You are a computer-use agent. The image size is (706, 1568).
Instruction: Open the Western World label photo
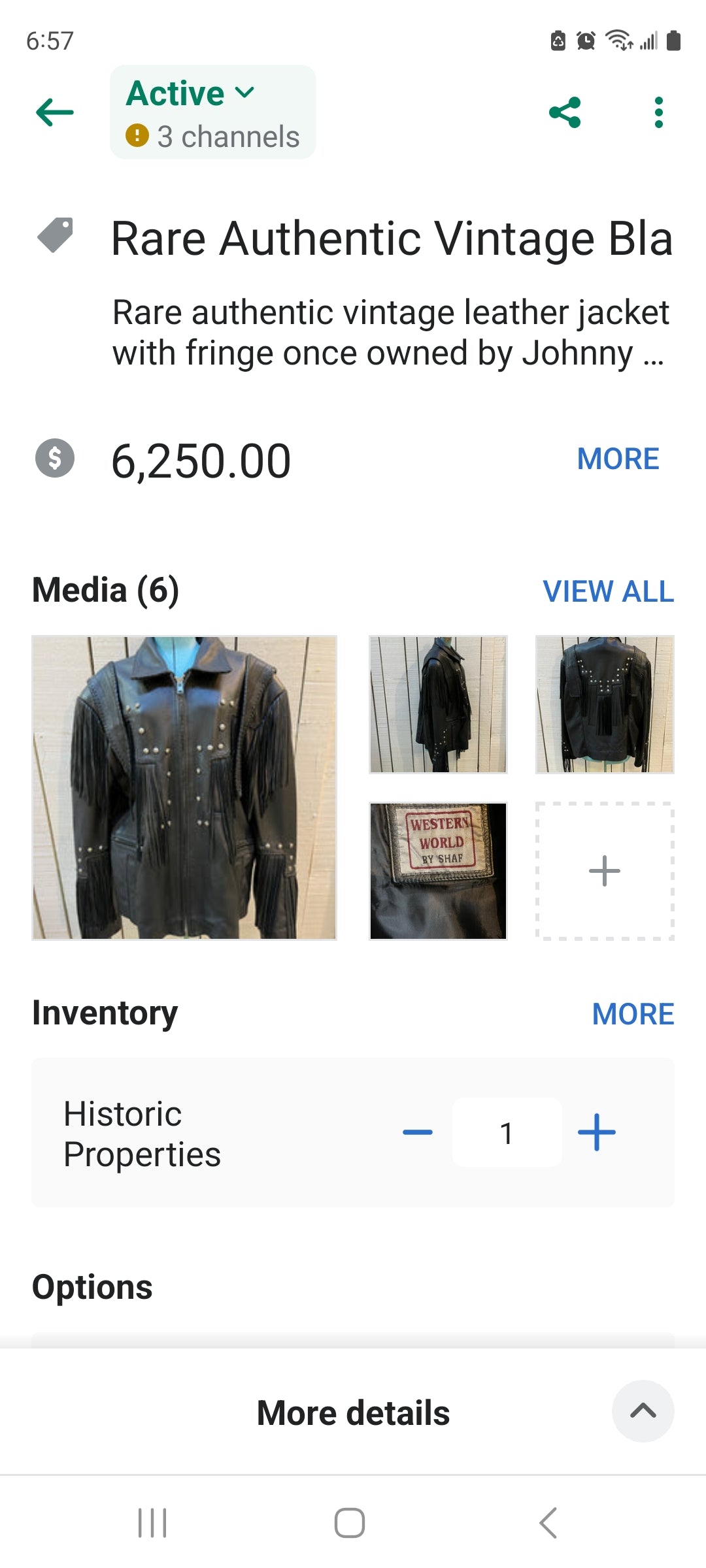(438, 871)
